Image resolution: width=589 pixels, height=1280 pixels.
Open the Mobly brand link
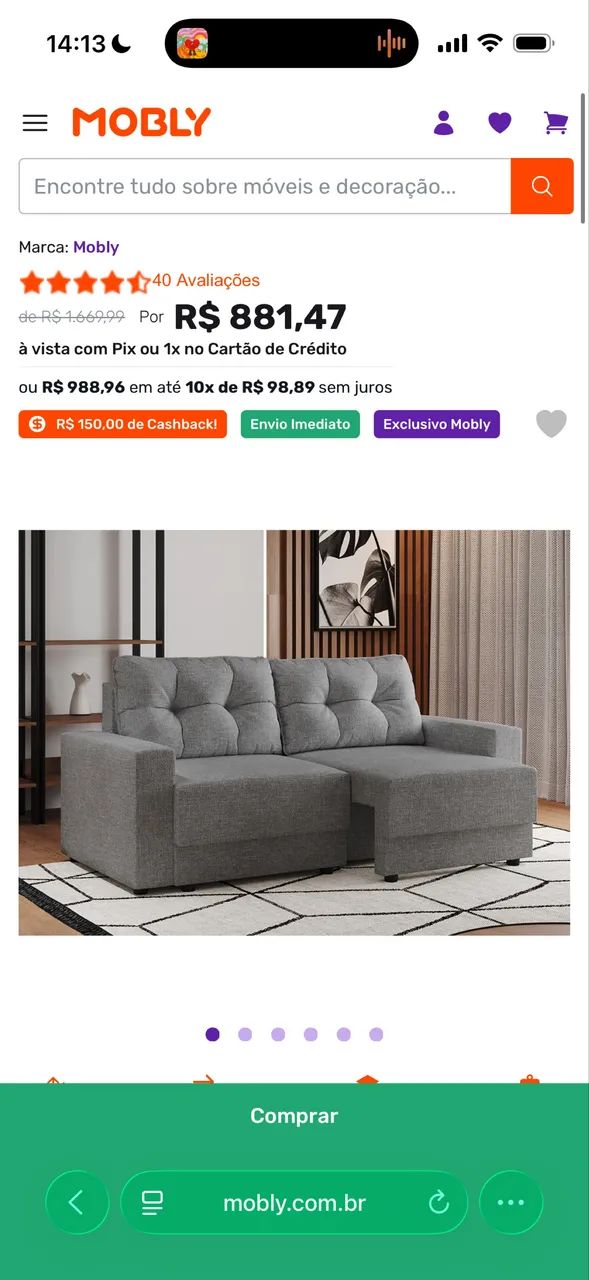pos(96,247)
